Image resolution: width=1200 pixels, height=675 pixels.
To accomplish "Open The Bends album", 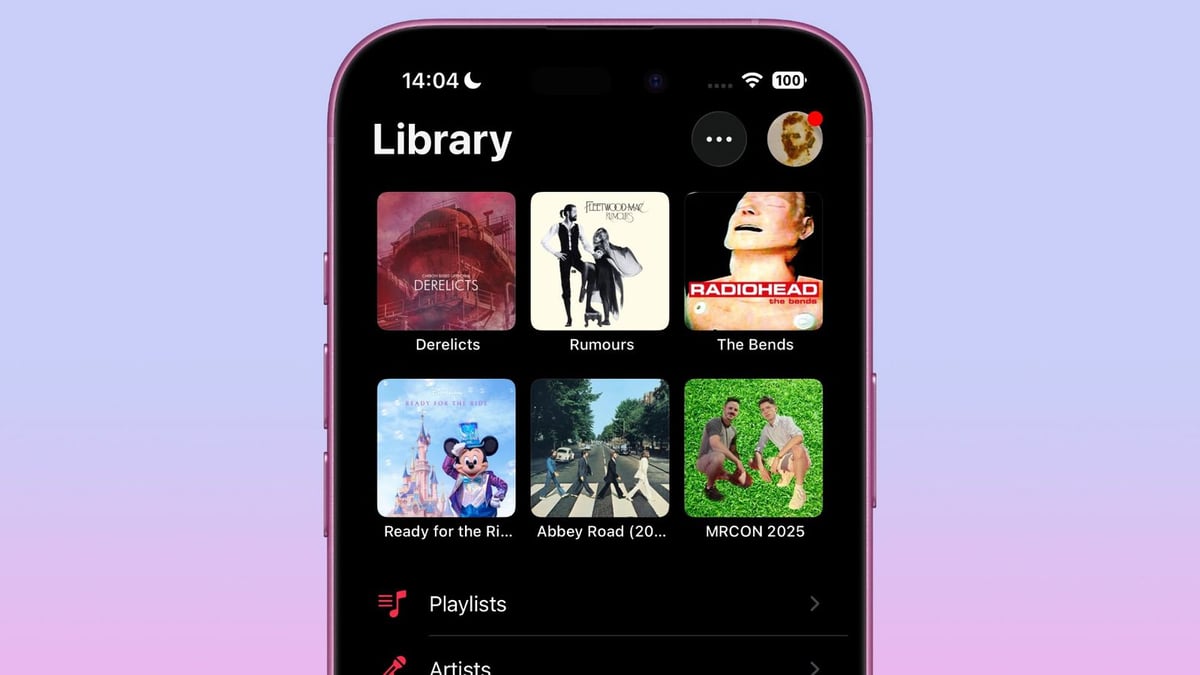I will coord(754,262).
